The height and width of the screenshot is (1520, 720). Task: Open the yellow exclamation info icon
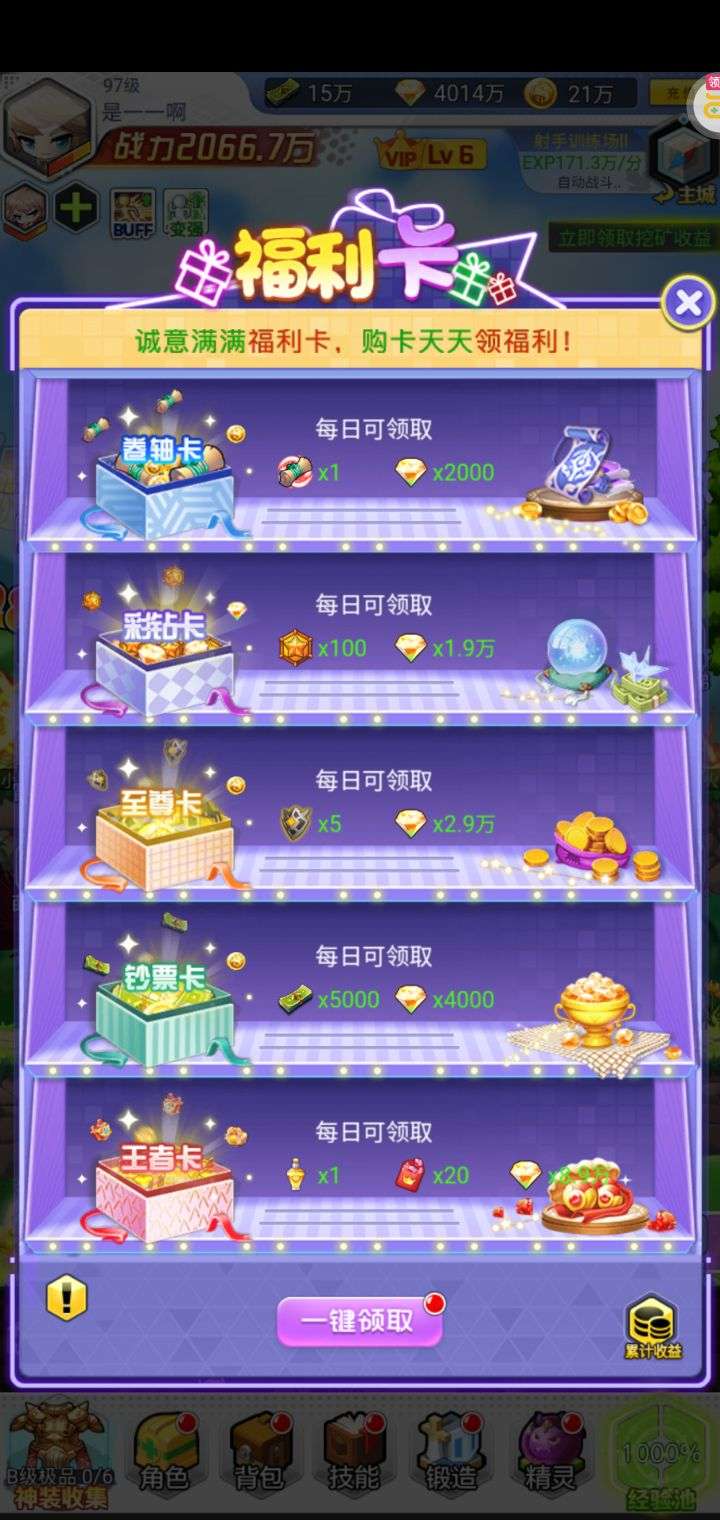tap(67, 1299)
